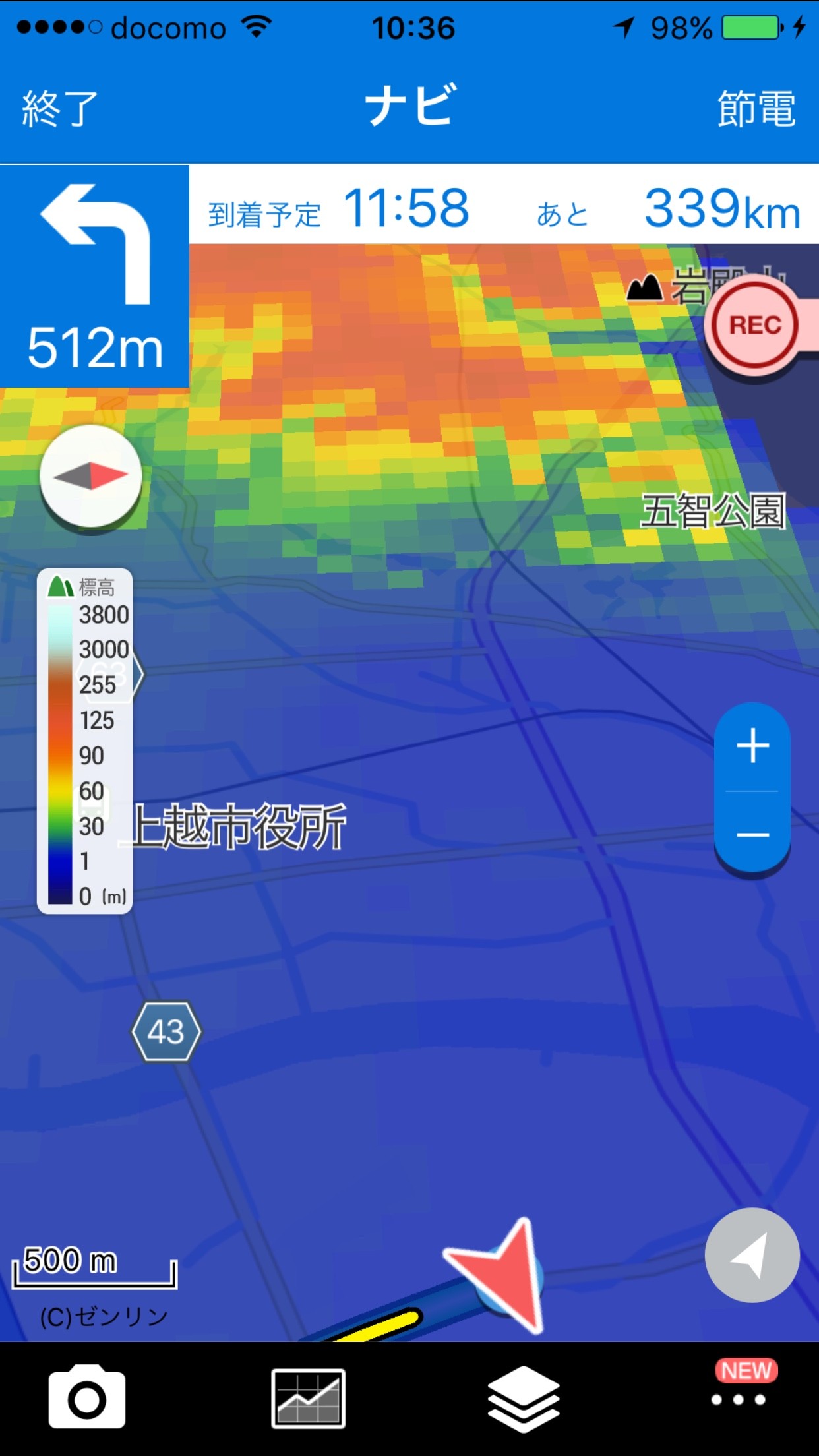Enable 節電 power saving mode
This screenshot has width=819, height=1456.
[x=756, y=108]
